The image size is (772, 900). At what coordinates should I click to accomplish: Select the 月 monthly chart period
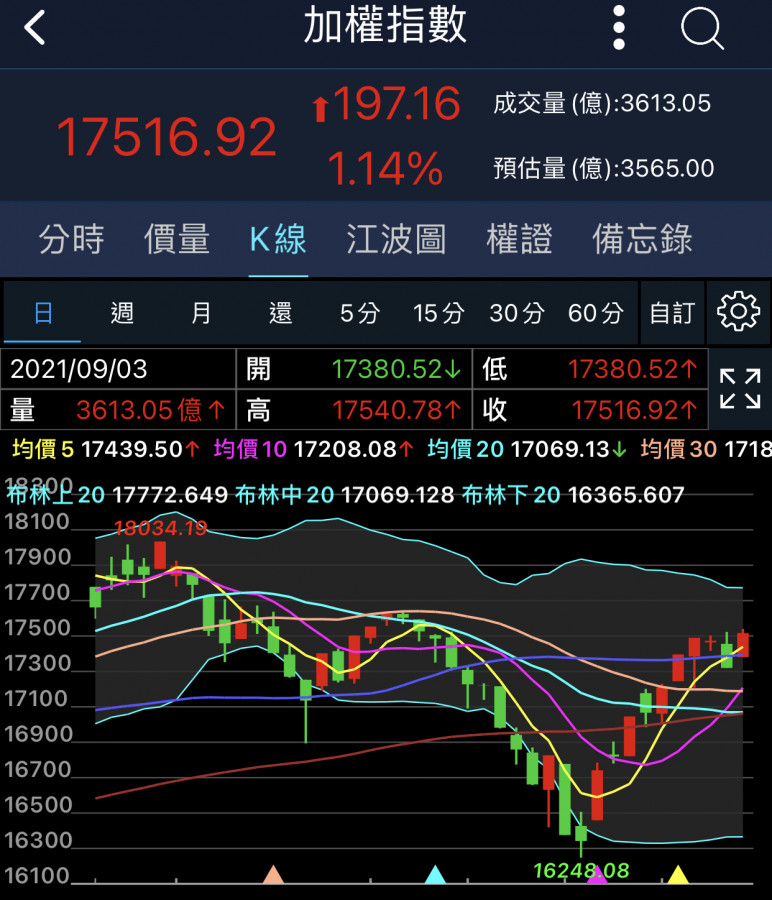[201, 313]
